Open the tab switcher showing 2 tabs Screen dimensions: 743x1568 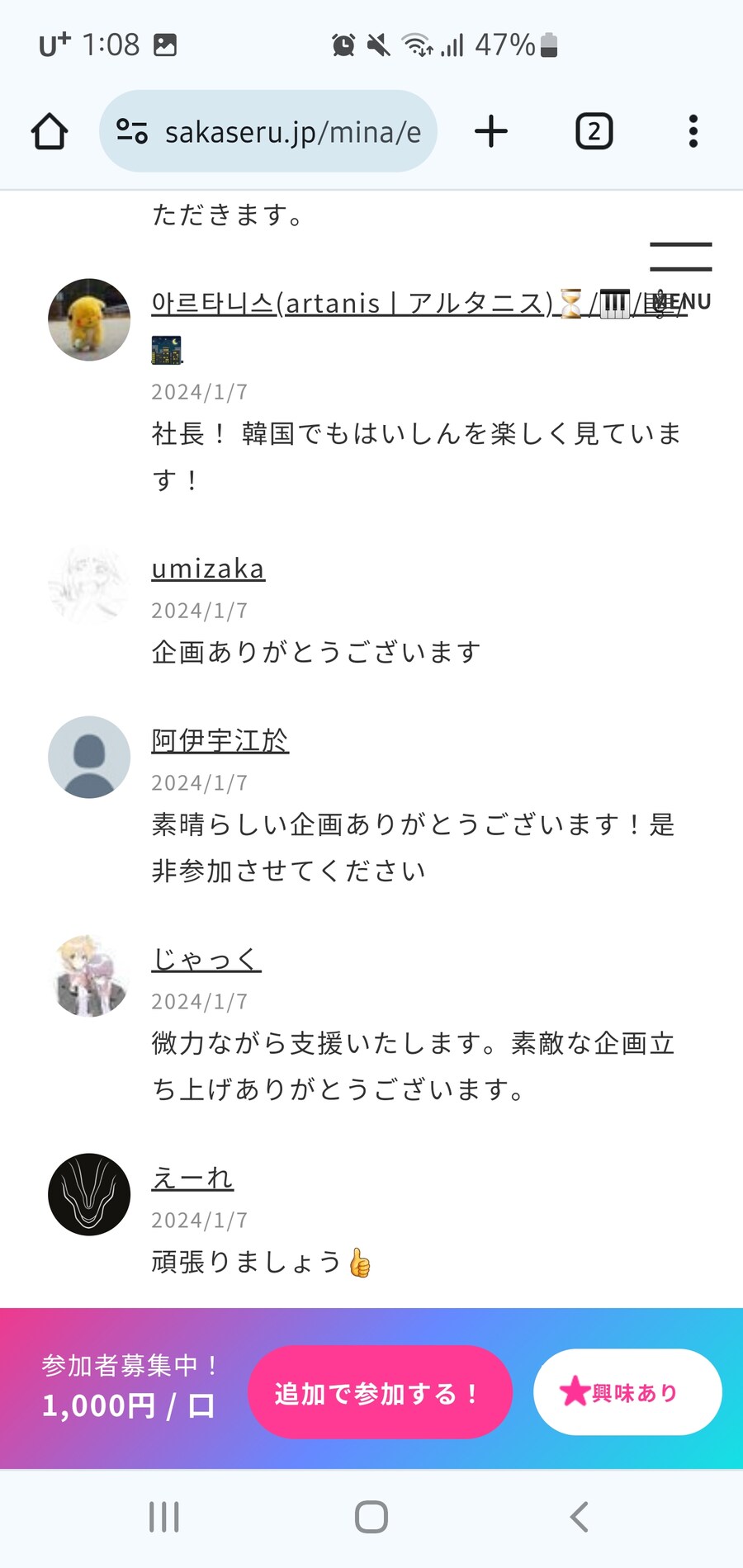click(594, 130)
